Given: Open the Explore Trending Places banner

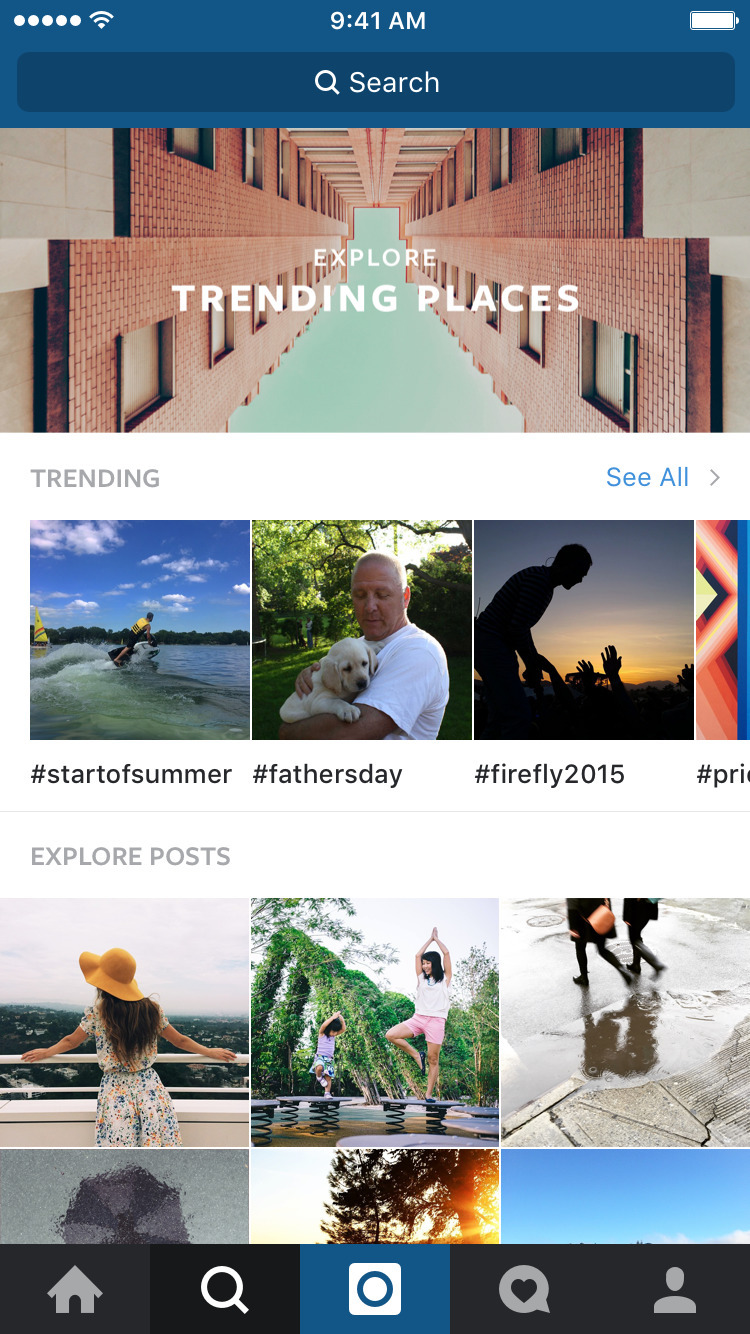Looking at the screenshot, I should coord(375,280).
